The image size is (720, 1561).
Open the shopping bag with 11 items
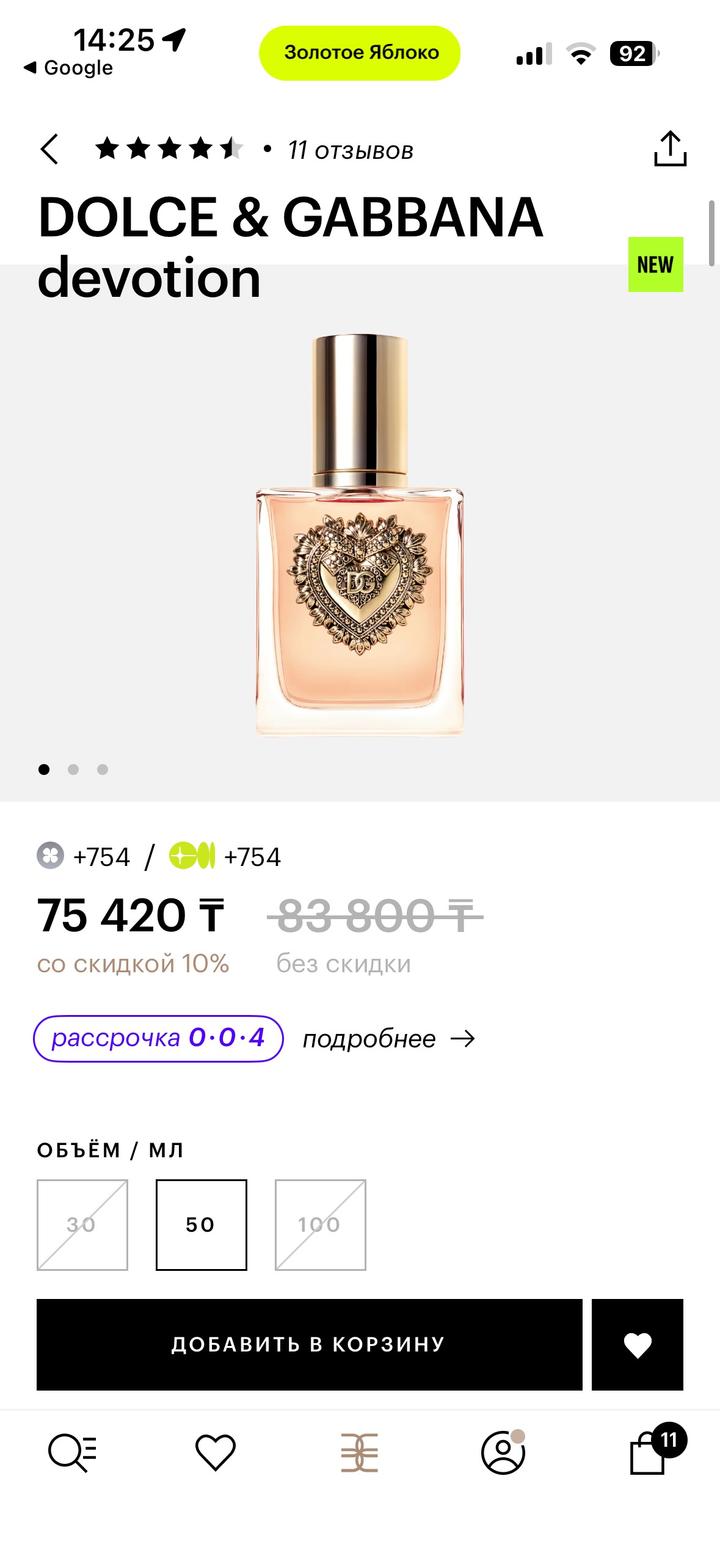(649, 1453)
